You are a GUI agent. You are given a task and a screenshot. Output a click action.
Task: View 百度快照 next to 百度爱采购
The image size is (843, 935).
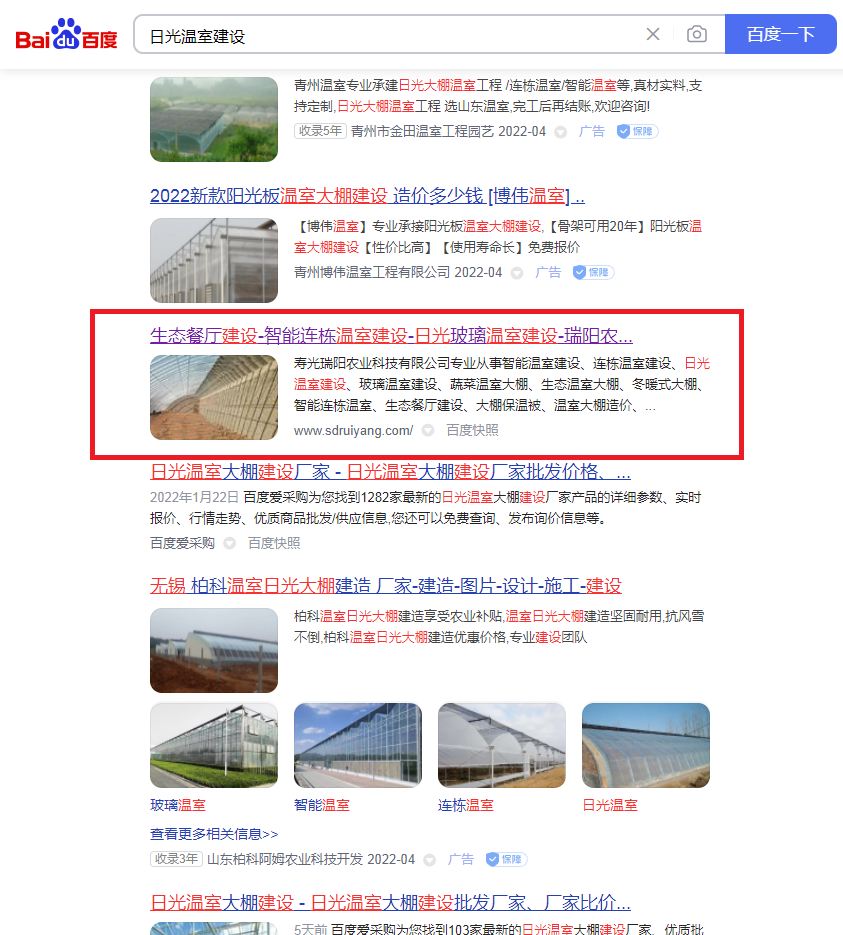tap(274, 543)
